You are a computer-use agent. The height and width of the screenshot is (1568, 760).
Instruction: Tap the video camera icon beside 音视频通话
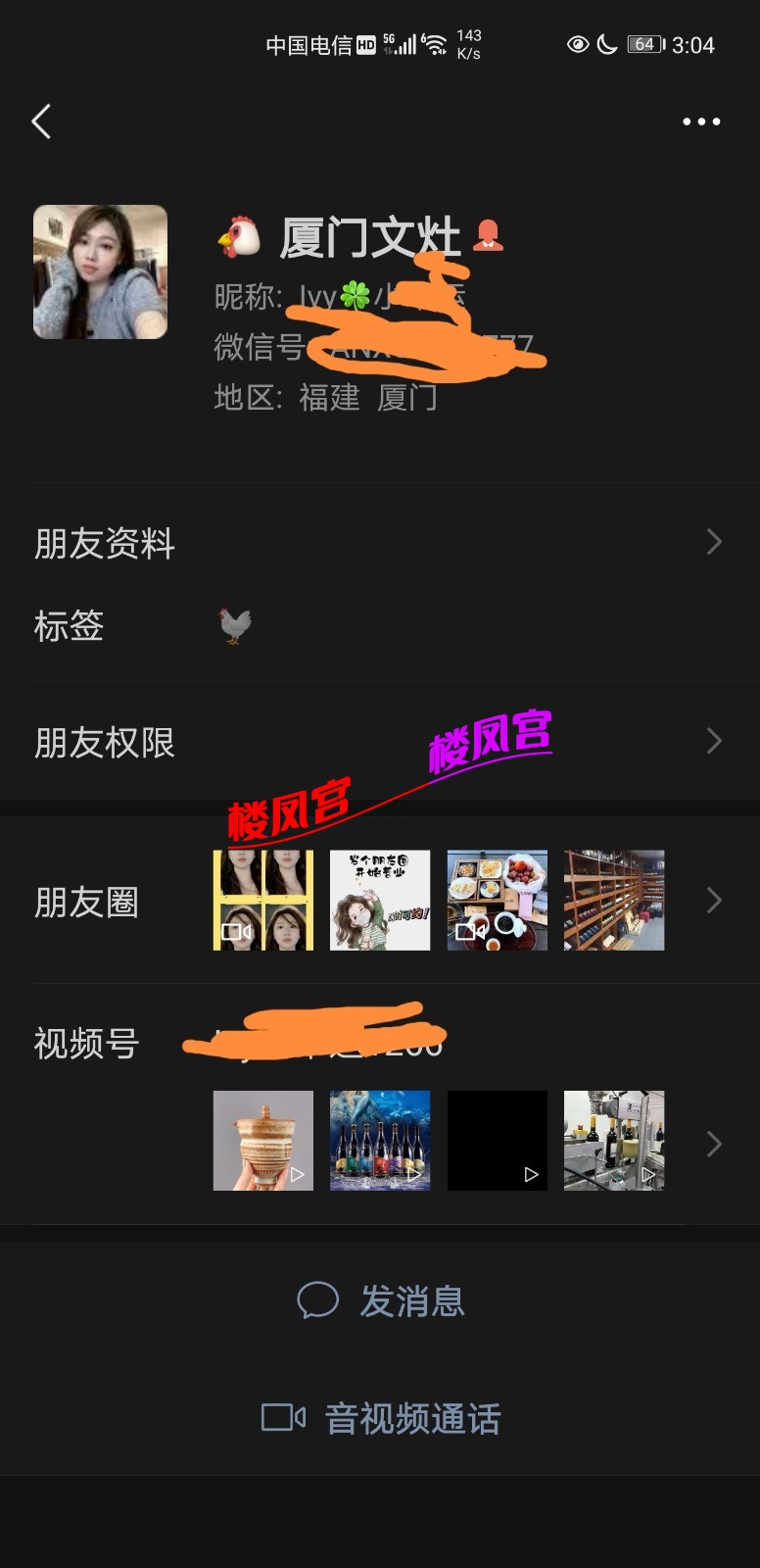point(284,1418)
